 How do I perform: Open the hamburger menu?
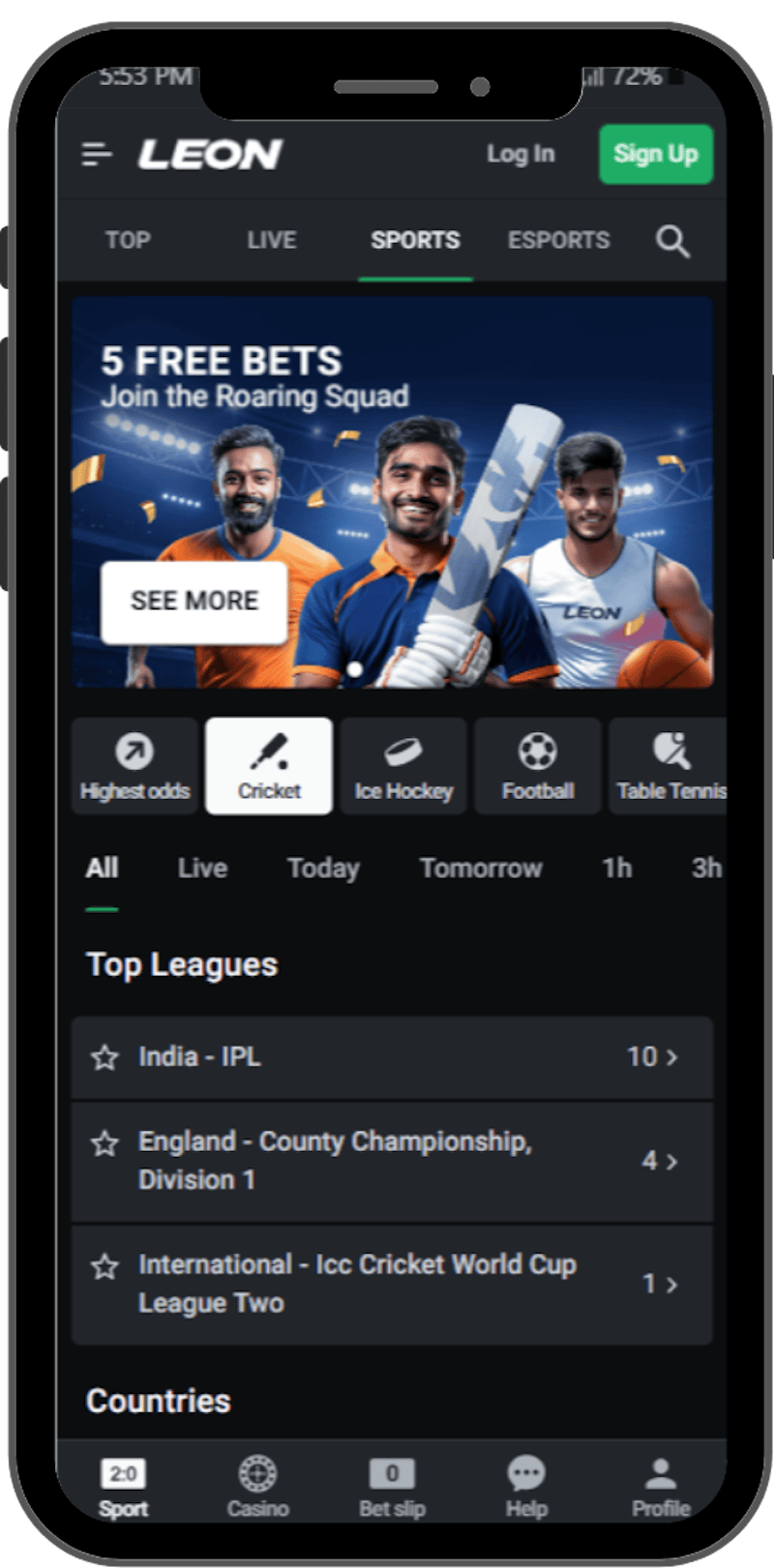(97, 154)
